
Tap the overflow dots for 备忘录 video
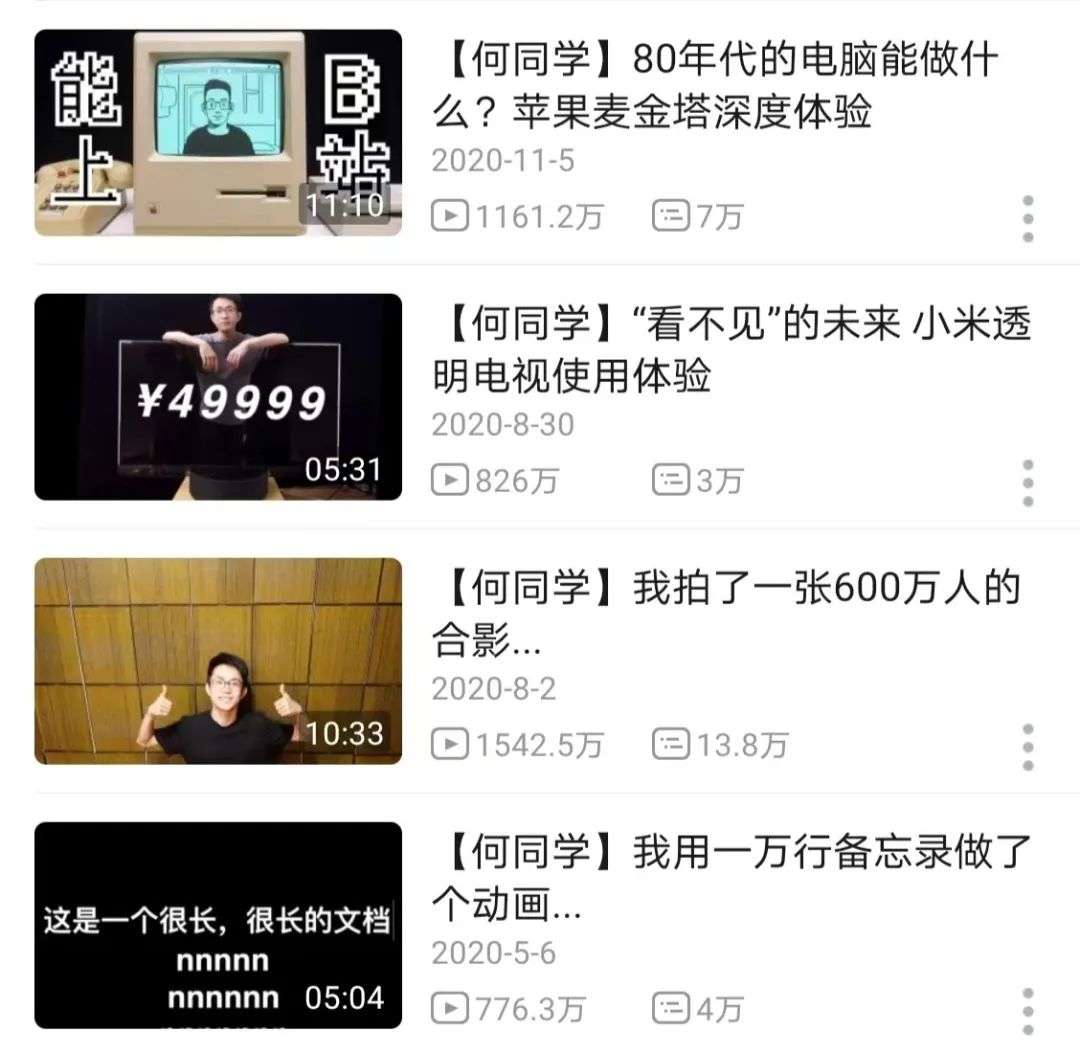point(1027,1011)
